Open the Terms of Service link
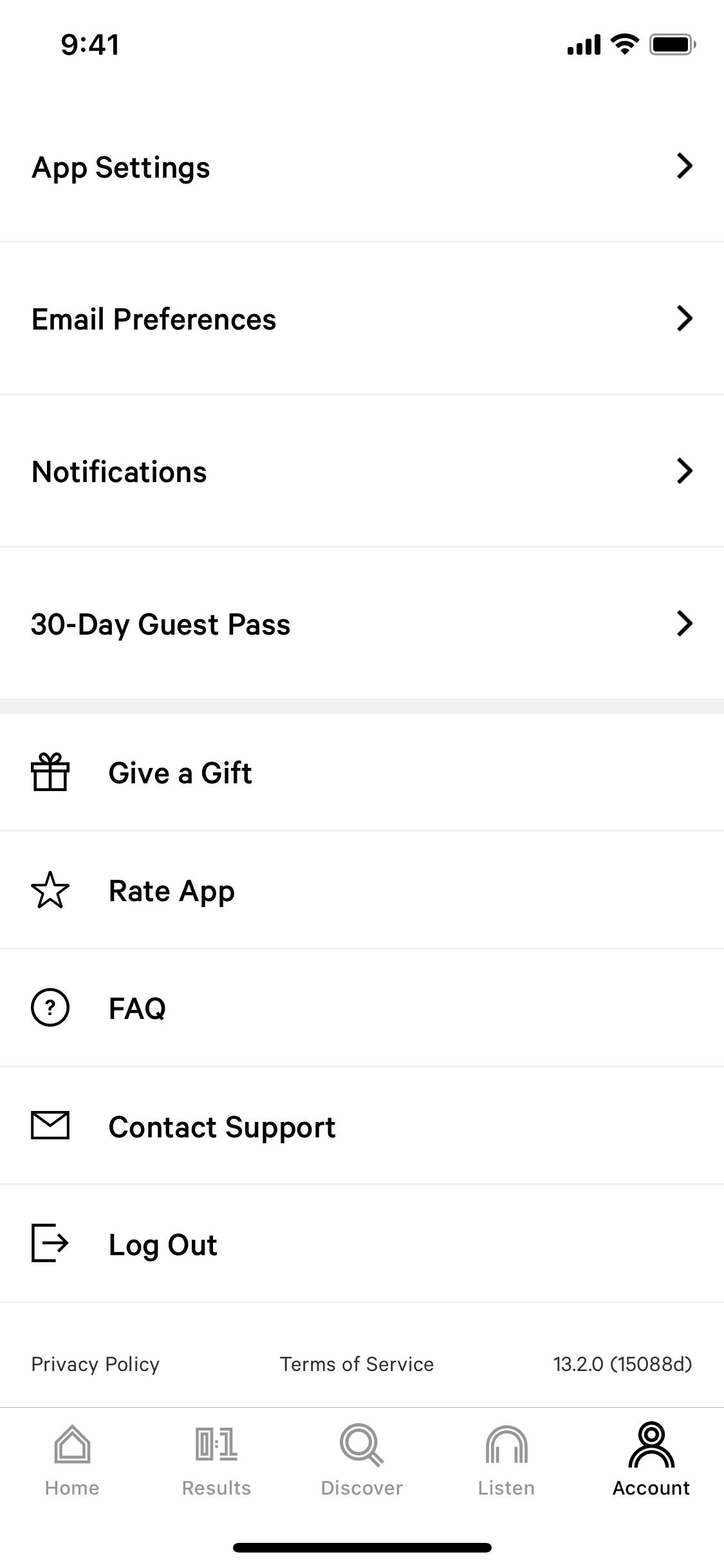The image size is (724, 1568). click(357, 1364)
